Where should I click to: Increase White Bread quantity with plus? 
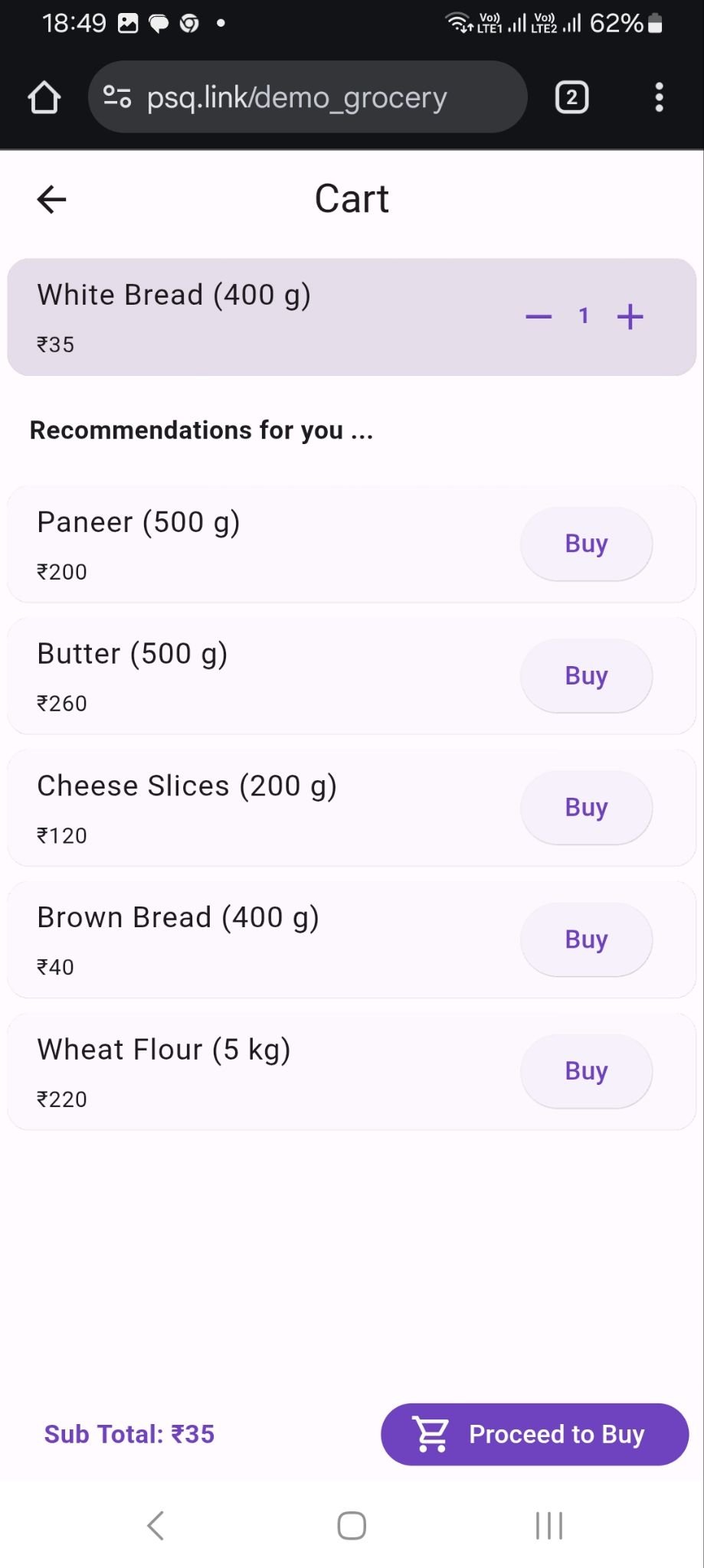630,315
